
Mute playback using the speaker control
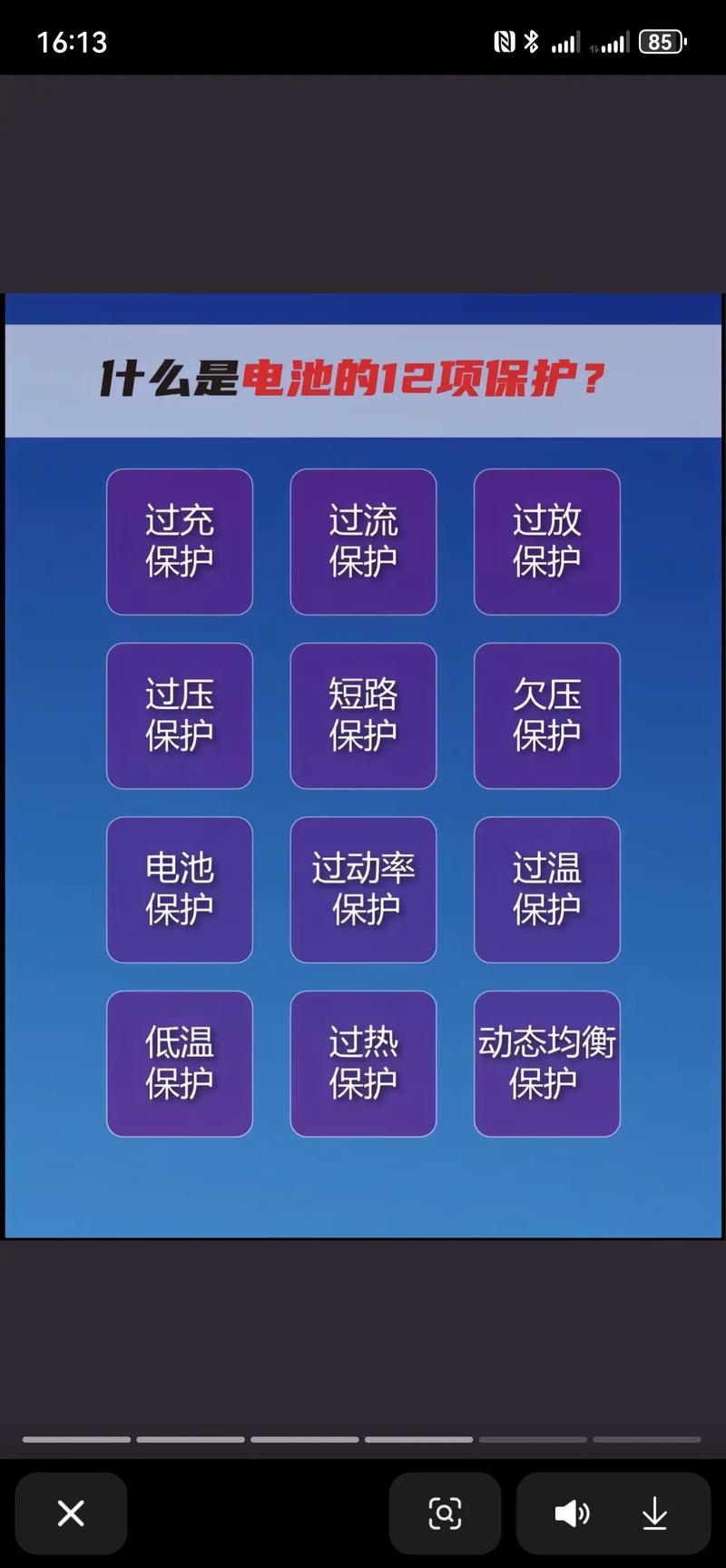(572, 1512)
